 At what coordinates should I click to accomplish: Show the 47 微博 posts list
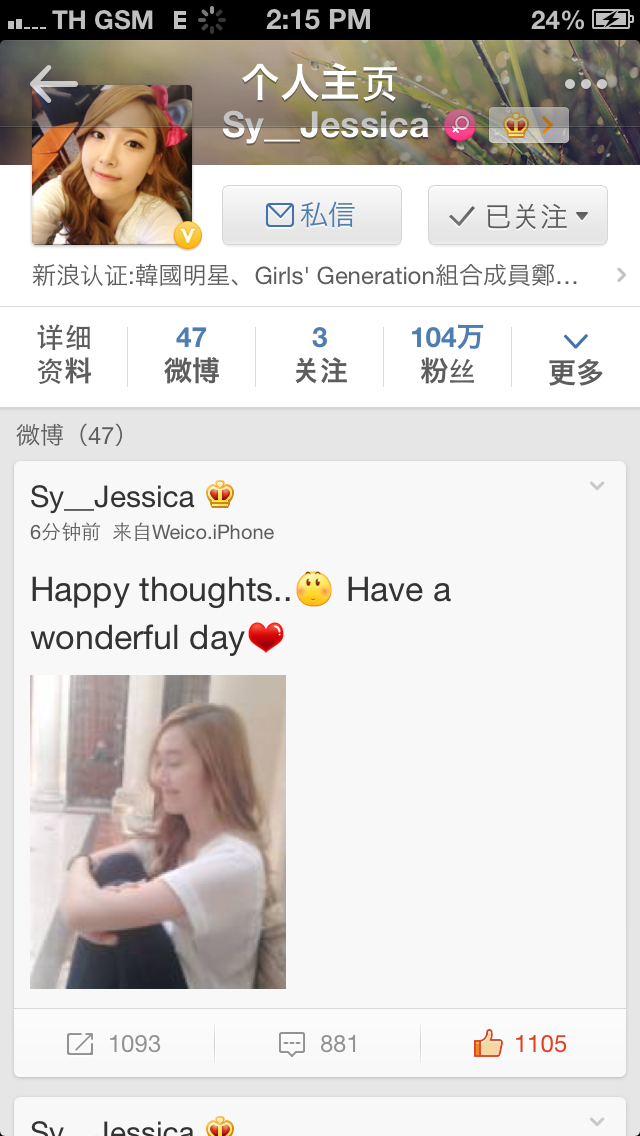point(191,355)
